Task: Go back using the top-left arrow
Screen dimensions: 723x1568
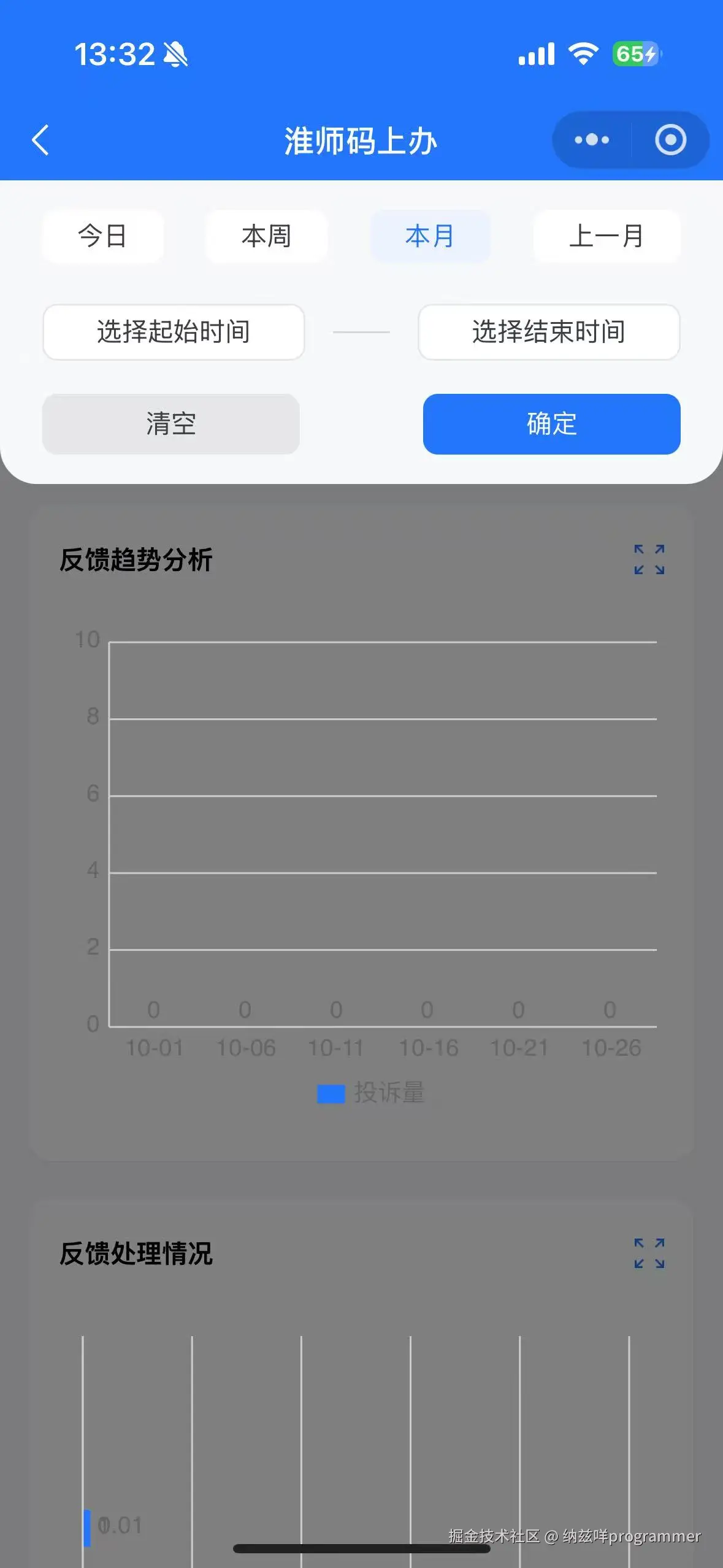Action: [40, 140]
